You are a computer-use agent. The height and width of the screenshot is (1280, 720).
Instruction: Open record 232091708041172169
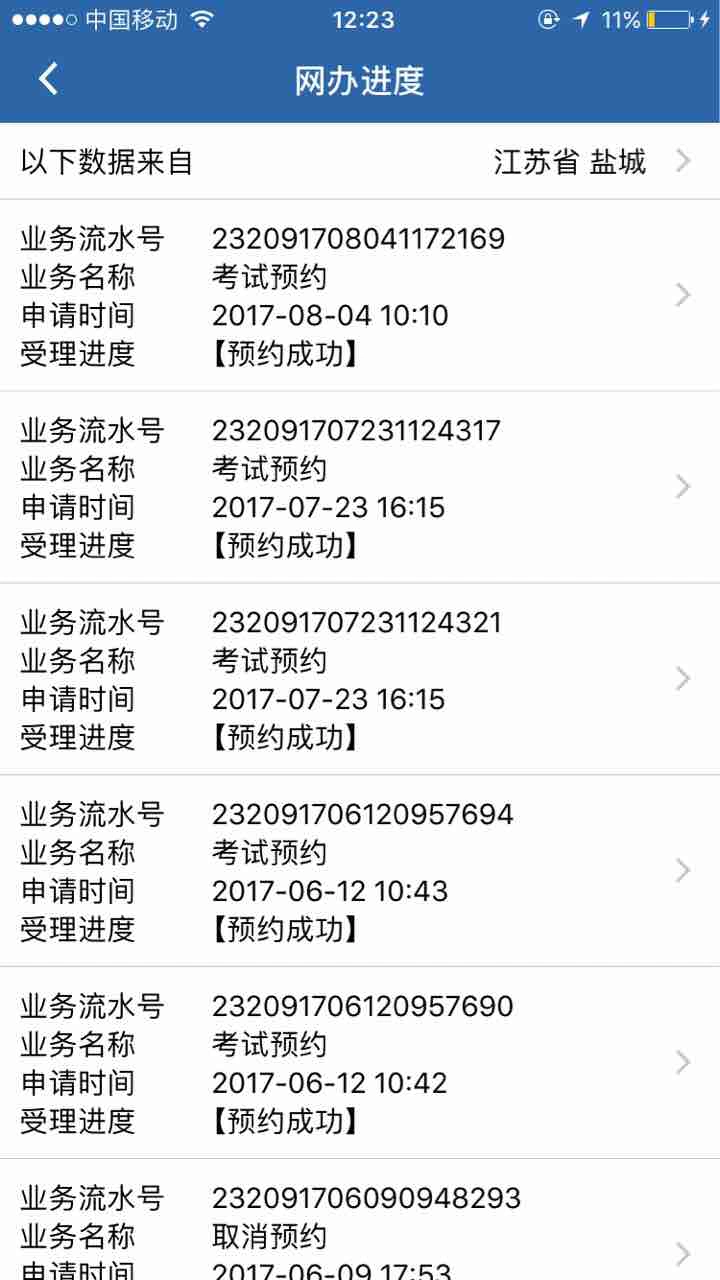point(360,295)
